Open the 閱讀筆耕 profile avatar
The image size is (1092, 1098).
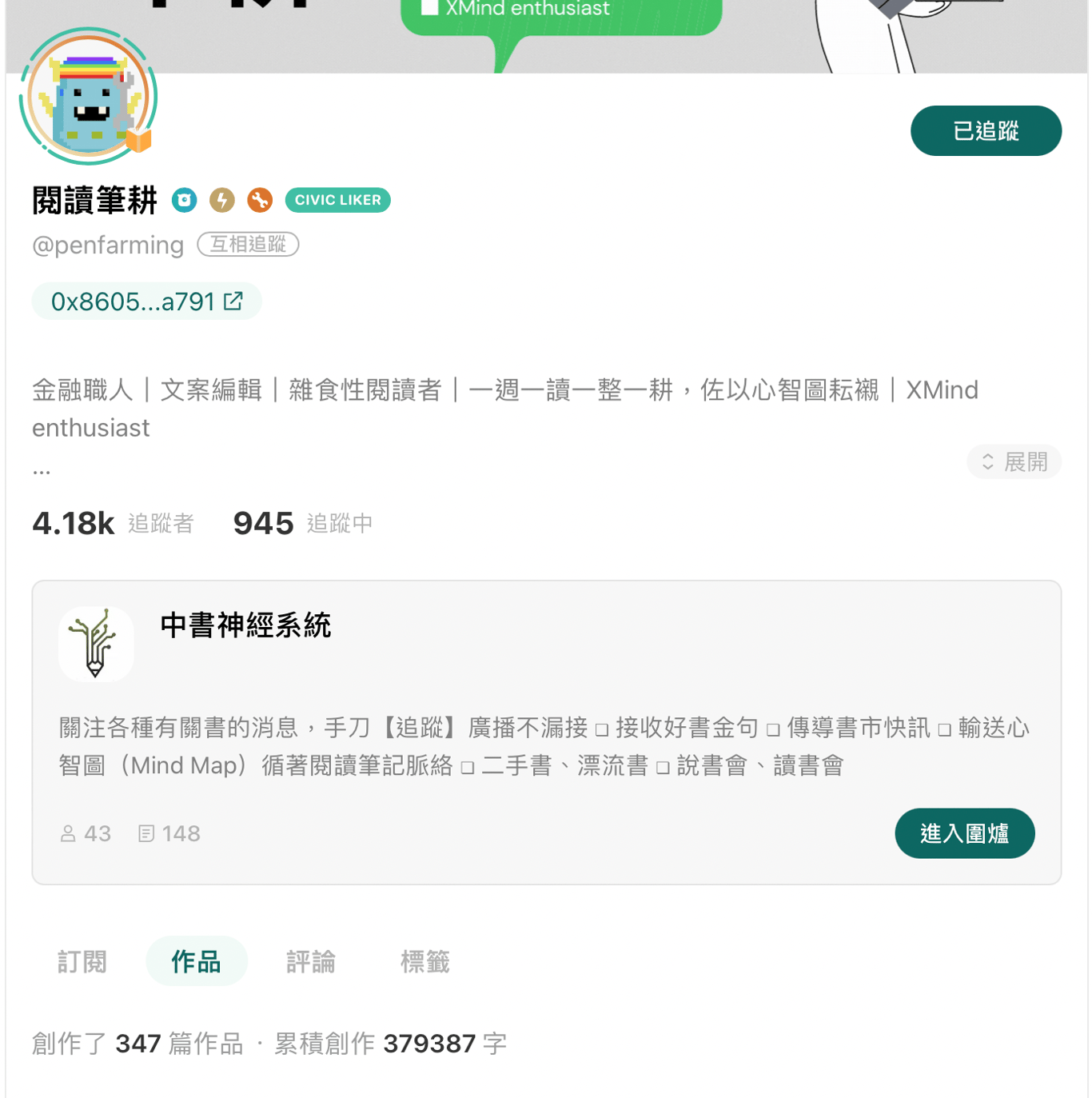pyautogui.click(x=89, y=97)
